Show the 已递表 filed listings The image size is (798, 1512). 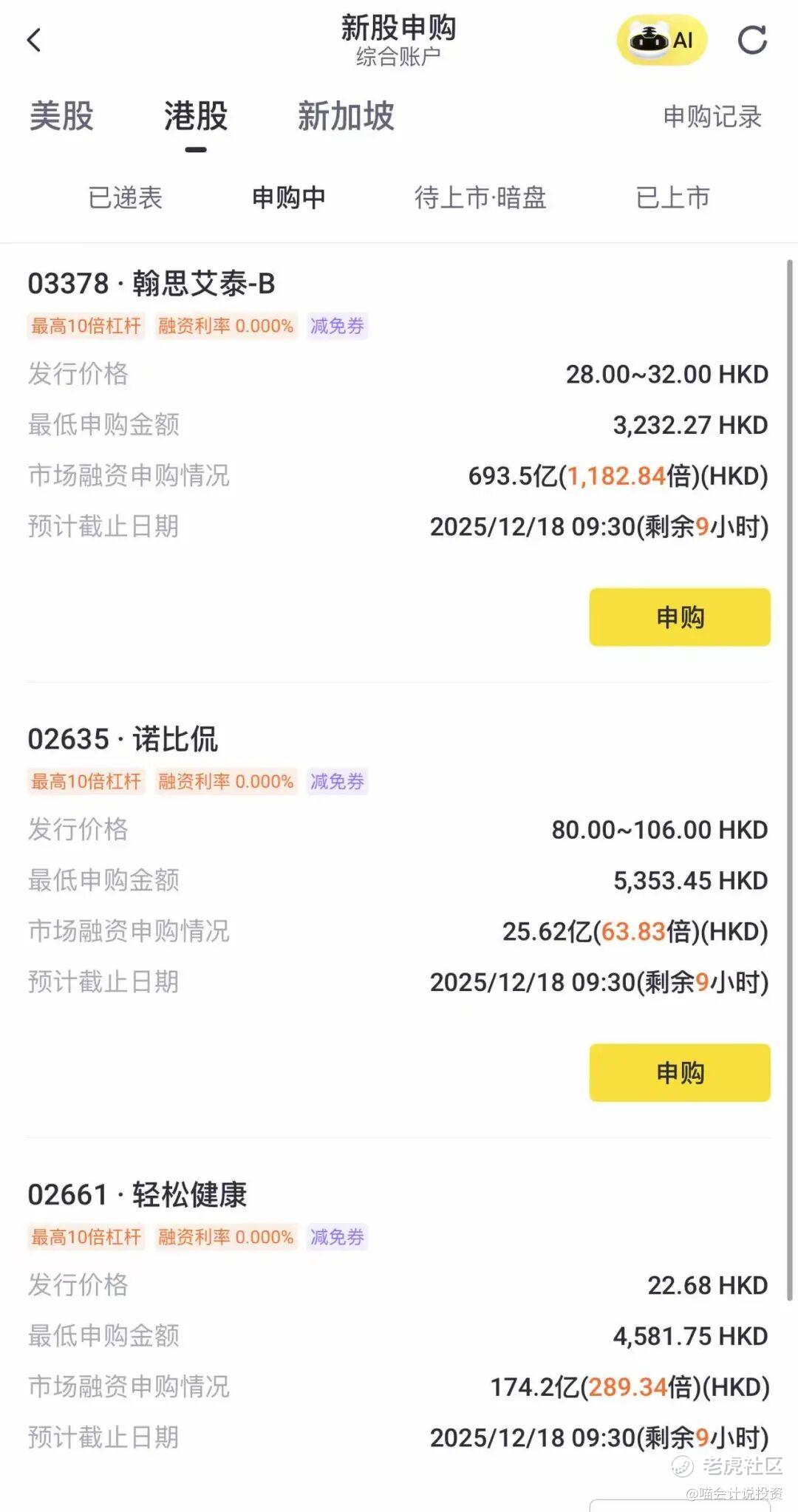click(x=125, y=198)
